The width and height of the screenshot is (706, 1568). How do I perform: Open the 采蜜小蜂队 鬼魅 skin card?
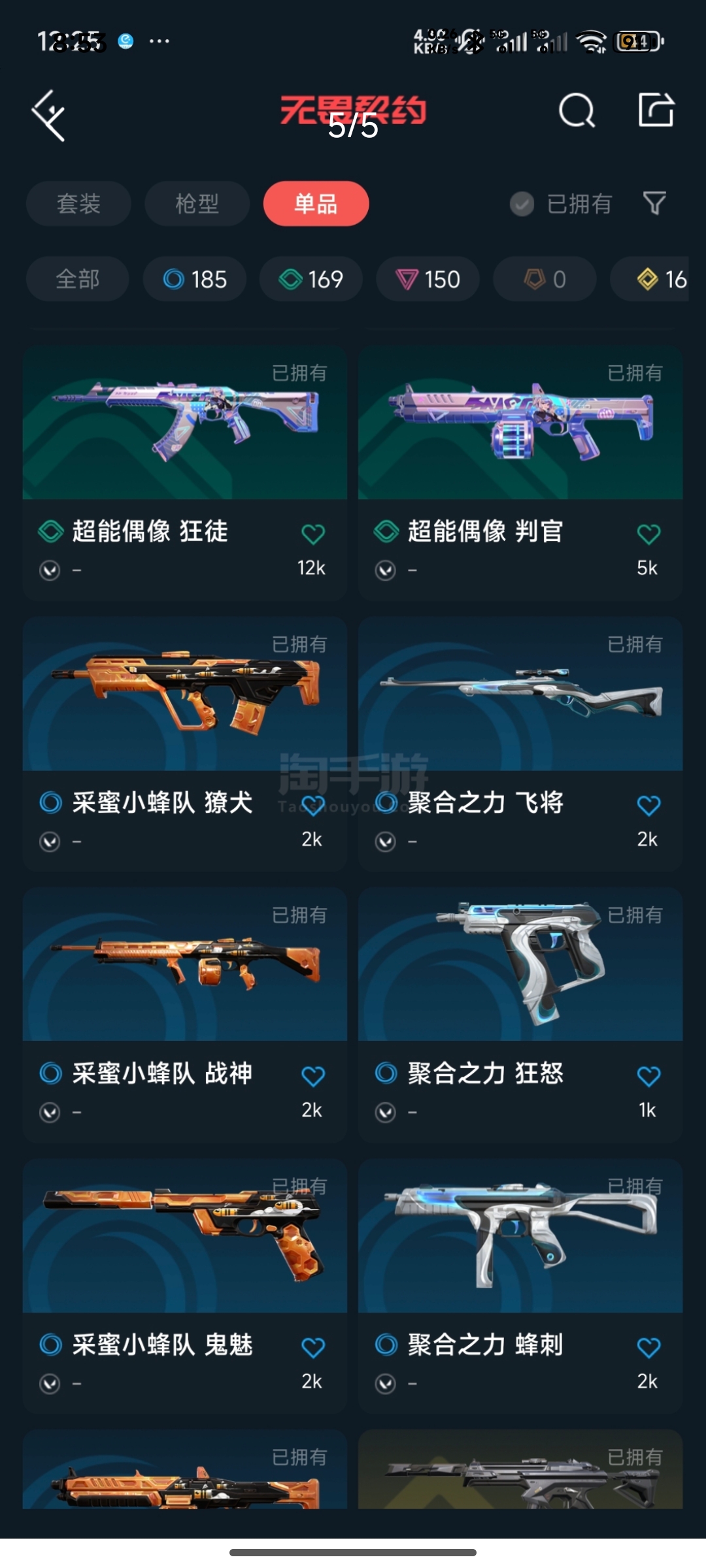coord(184,1238)
